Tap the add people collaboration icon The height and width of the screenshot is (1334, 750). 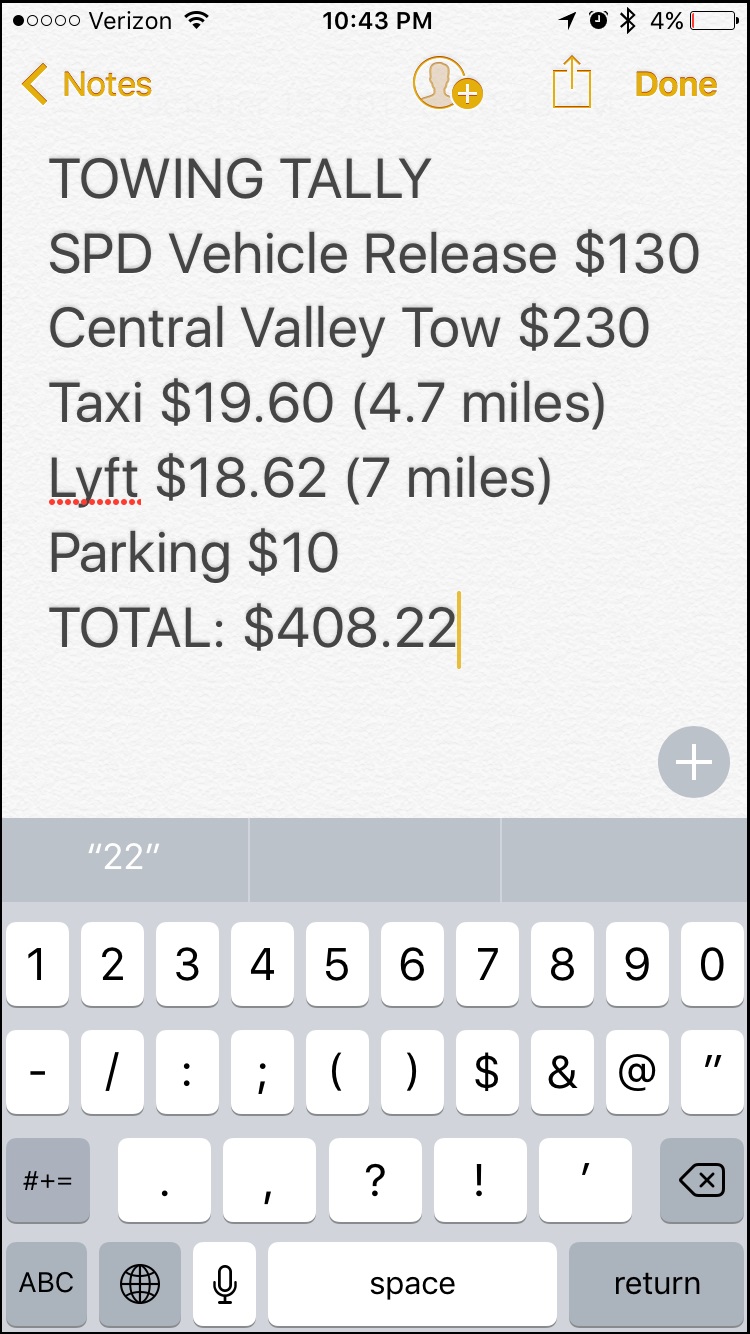[446, 83]
